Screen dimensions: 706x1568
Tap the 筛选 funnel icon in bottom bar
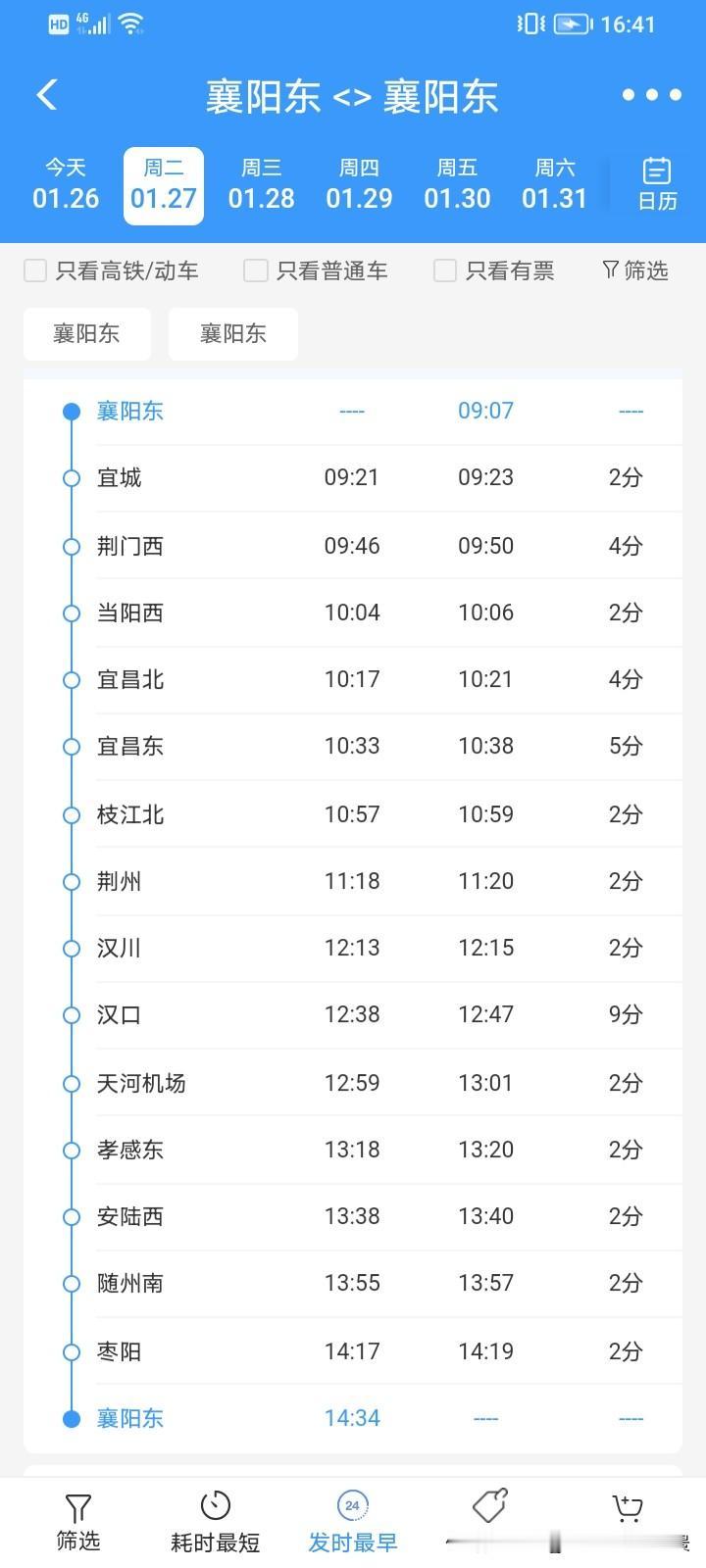coord(78,1506)
